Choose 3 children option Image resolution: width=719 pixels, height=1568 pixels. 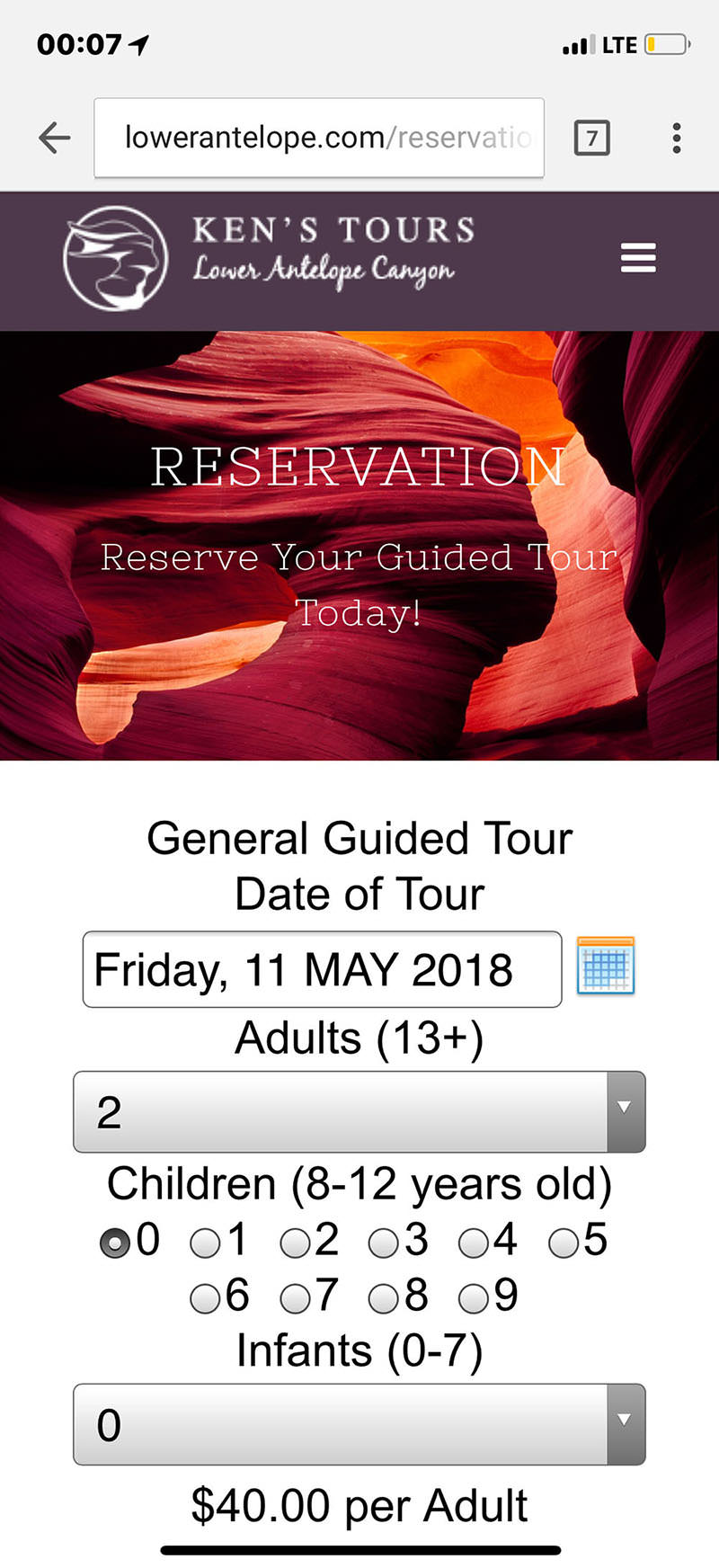click(x=384, y=1243)
